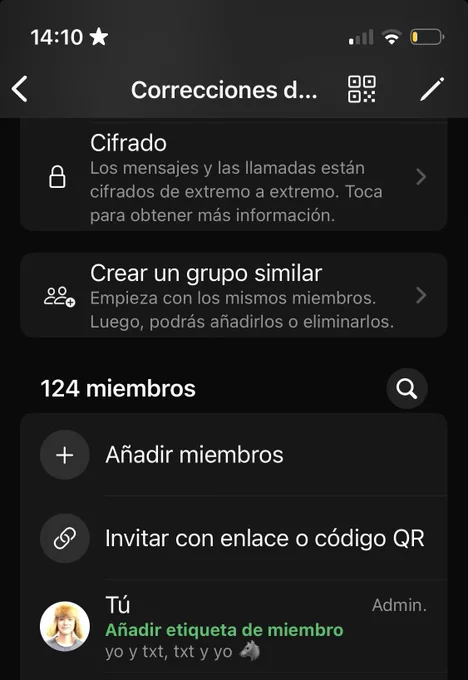468x680 pixels.
Task: Open Crear un grupo similar
Action: [x=233, y=295]
